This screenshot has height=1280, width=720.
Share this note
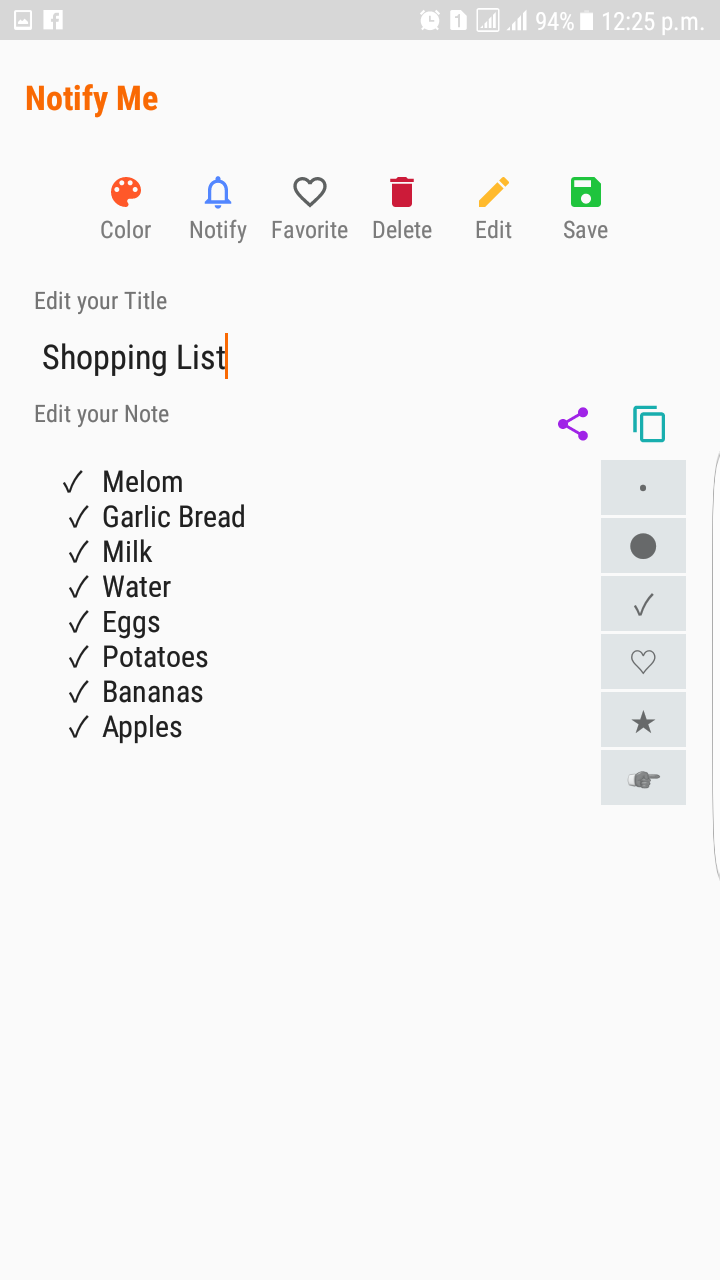coord(573,424)
